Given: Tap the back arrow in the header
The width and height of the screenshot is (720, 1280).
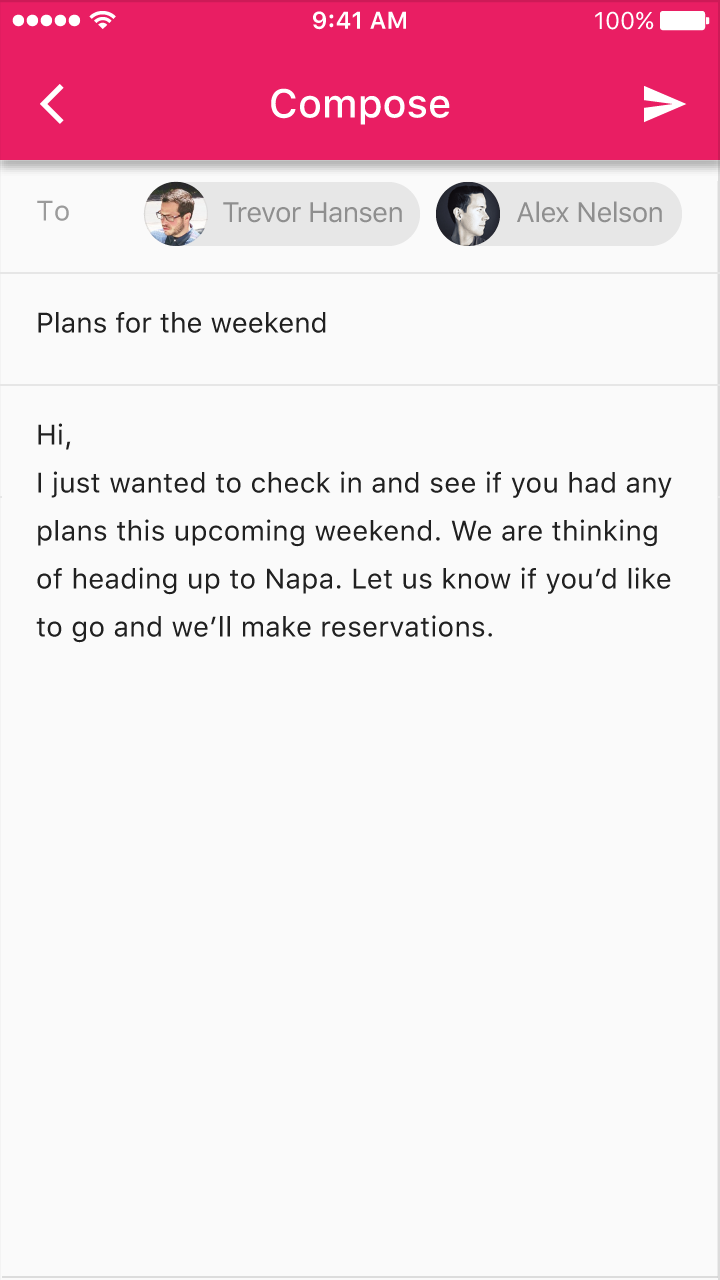Looking at the screenshot, I should click(x=52, y=103).
